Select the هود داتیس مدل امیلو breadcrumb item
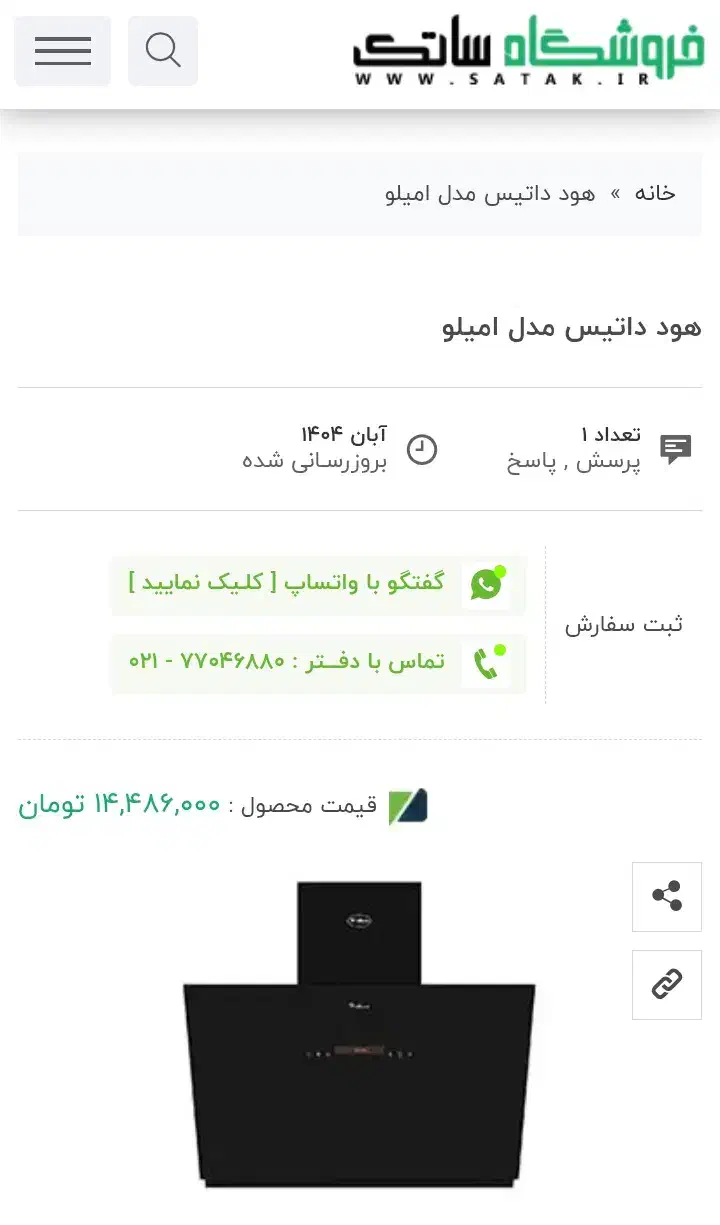Viewport: 720px width, 1225px height. (x=500, y=193)
